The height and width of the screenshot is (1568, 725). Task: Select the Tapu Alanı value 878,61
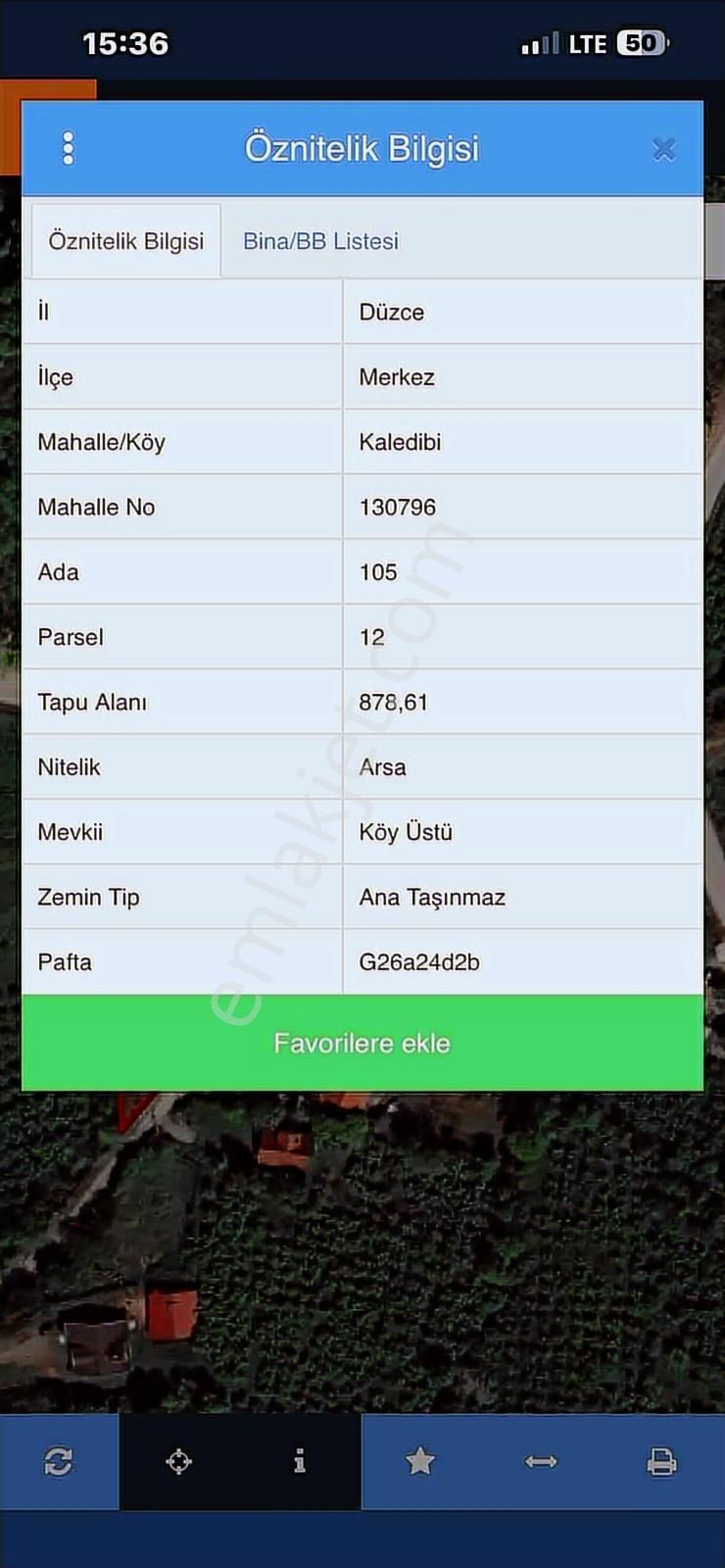click(395, 703)
